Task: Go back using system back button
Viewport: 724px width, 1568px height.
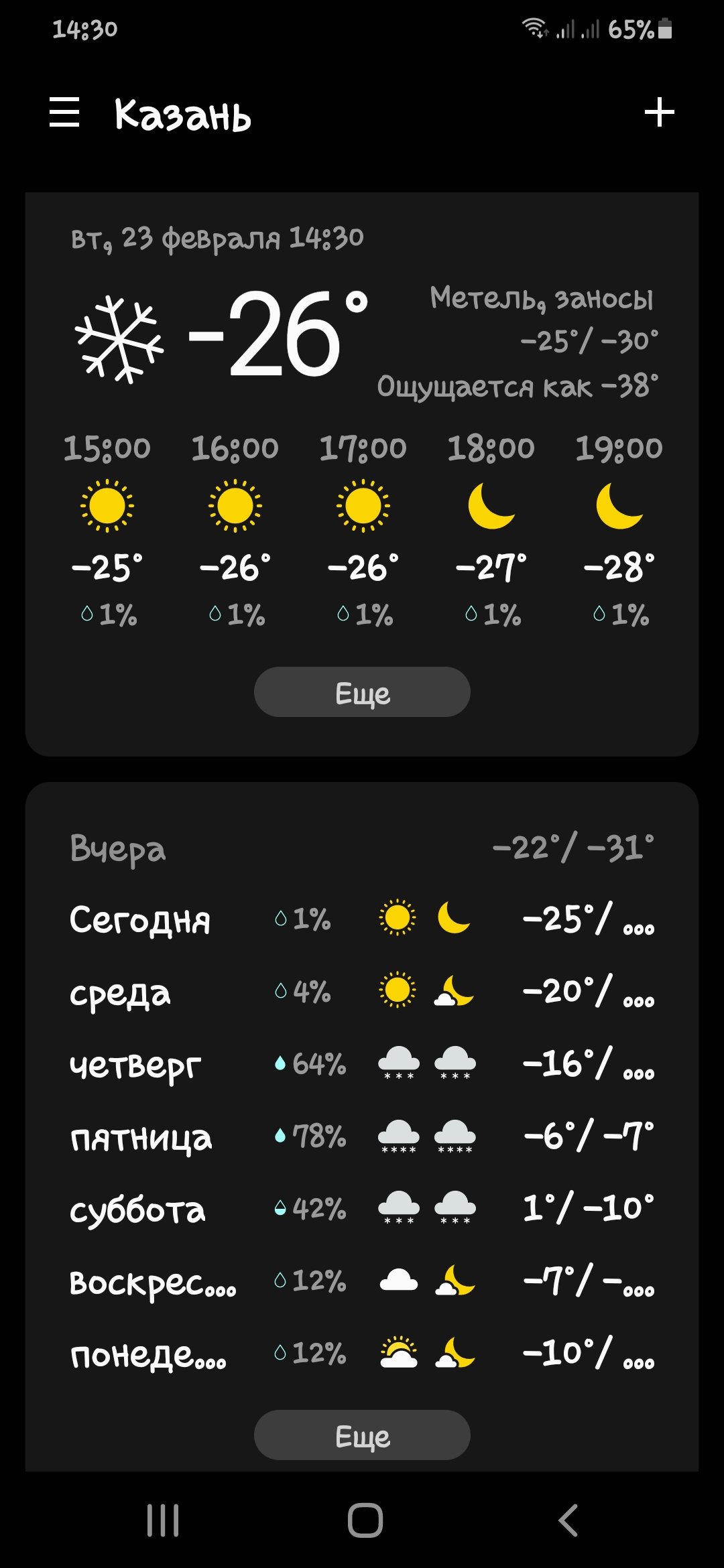Action: [568, 1520]
